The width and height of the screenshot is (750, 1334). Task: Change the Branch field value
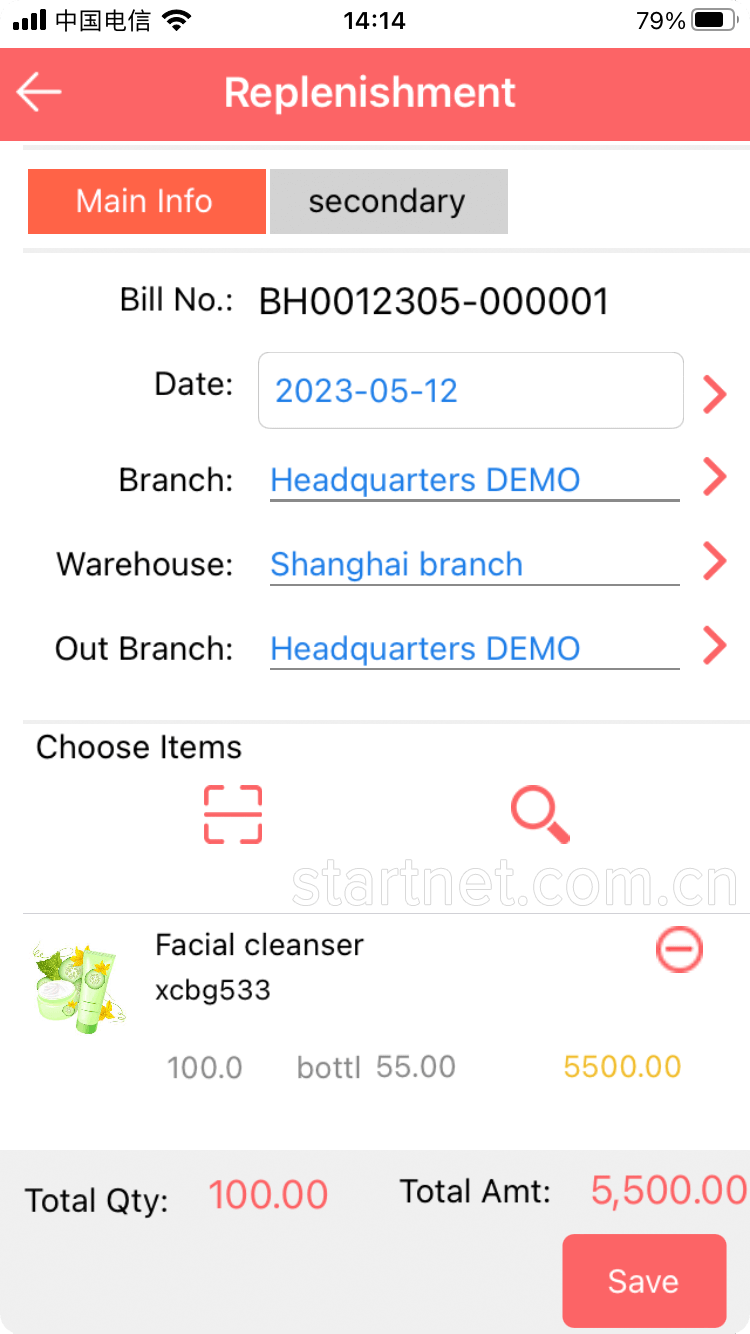pyautogui.click(x=474, y=480)
